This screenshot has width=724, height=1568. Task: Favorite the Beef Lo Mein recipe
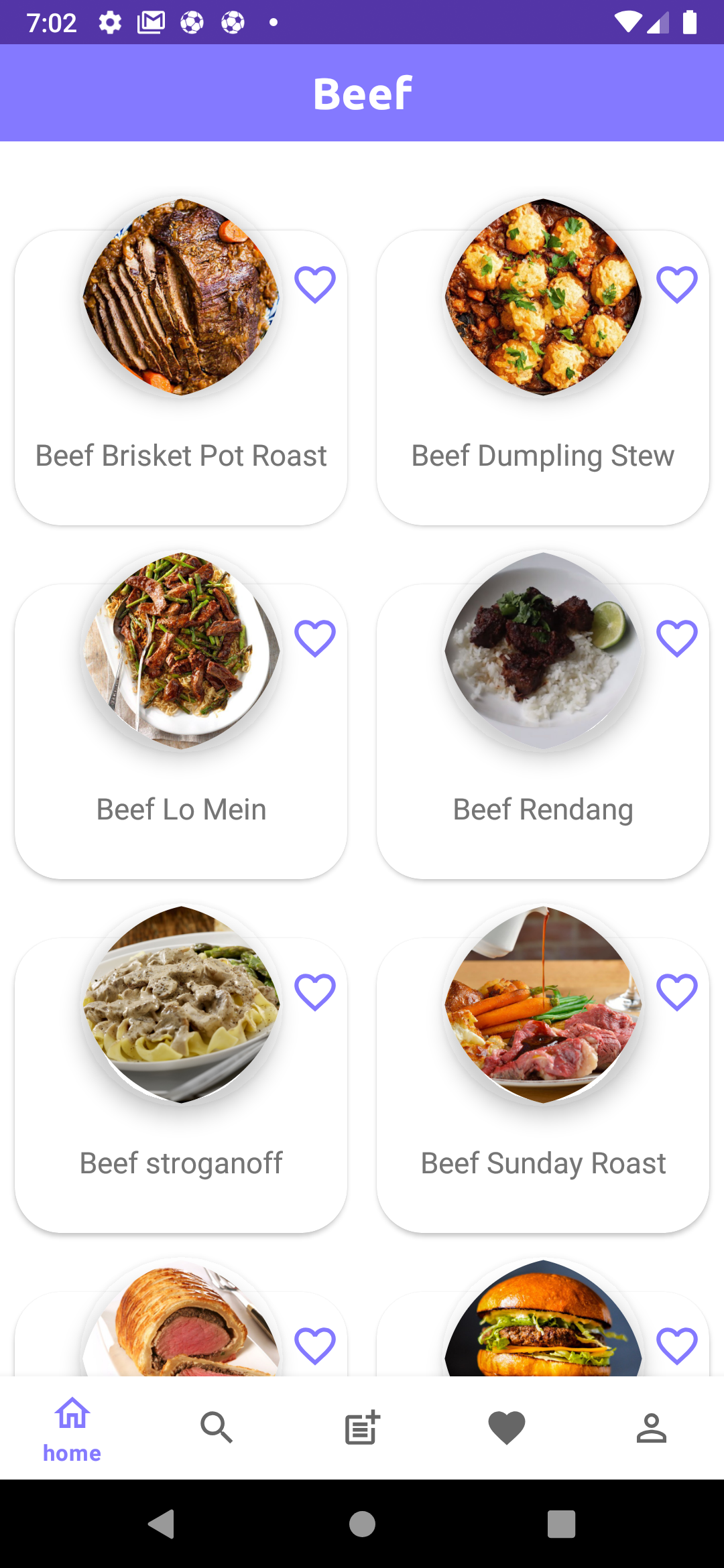(x=315, y=637)
